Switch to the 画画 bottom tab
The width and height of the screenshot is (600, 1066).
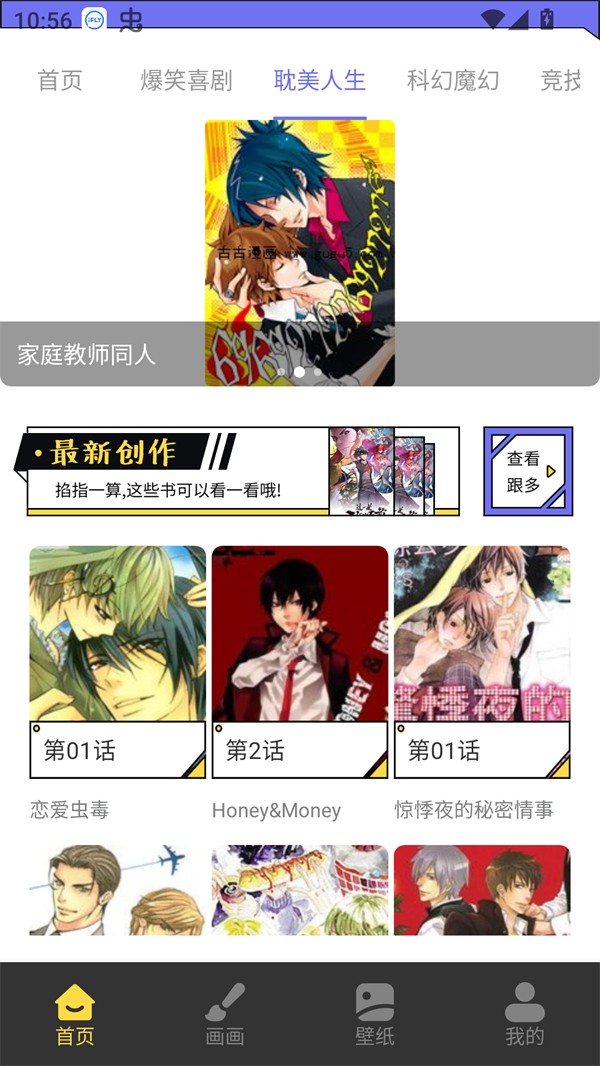click(x=225, y=1015)
